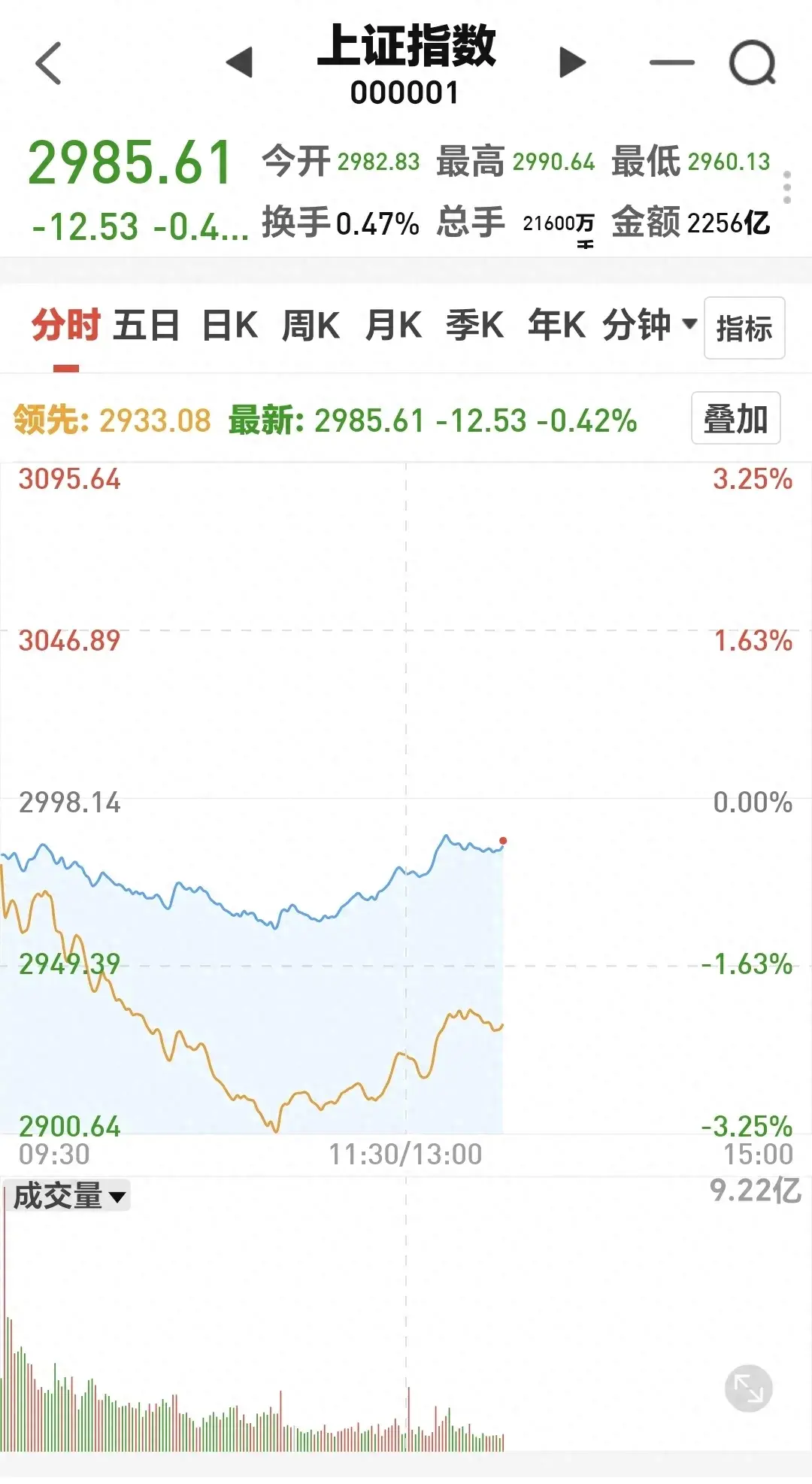Open the 季K chart tab
The image size is (812, 1484).
(x=474, y=326)
